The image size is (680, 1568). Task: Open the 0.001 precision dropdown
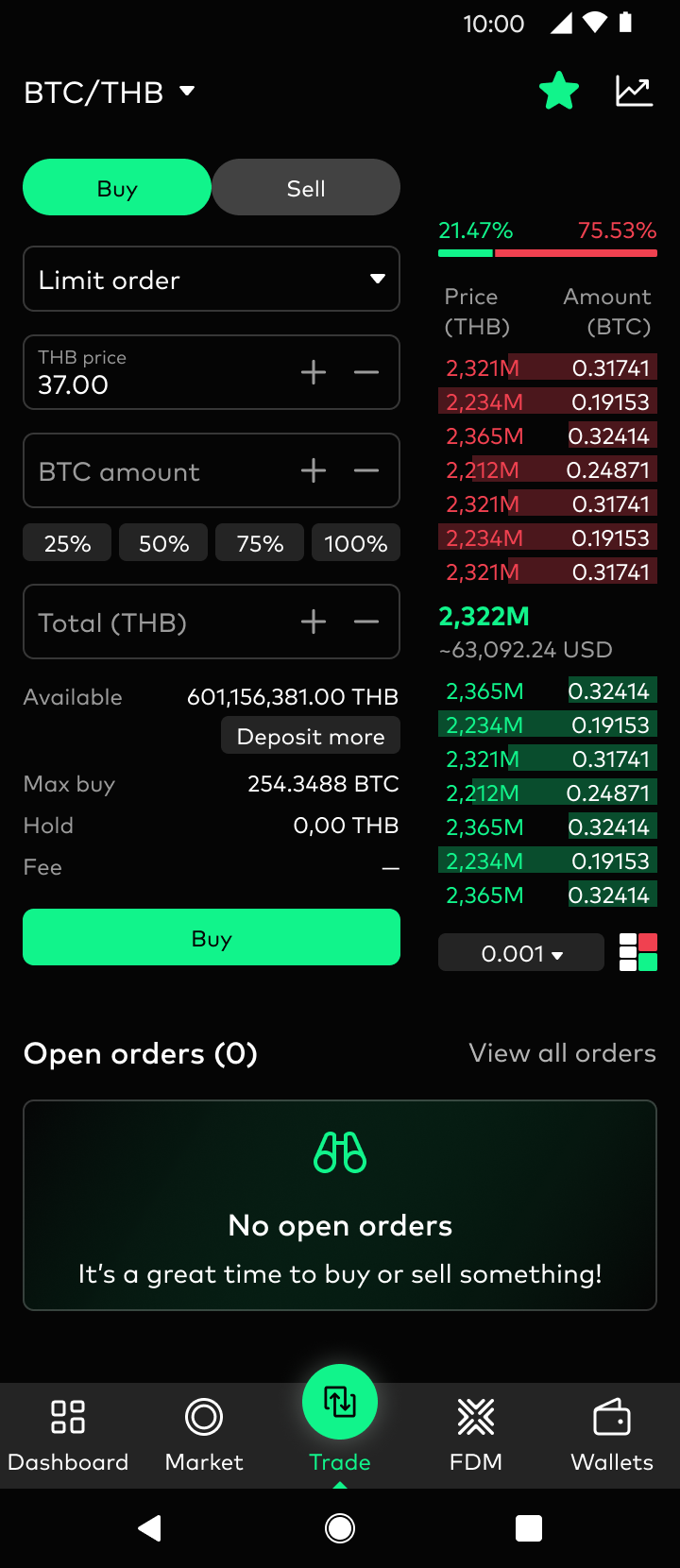(x=521, y=952)
